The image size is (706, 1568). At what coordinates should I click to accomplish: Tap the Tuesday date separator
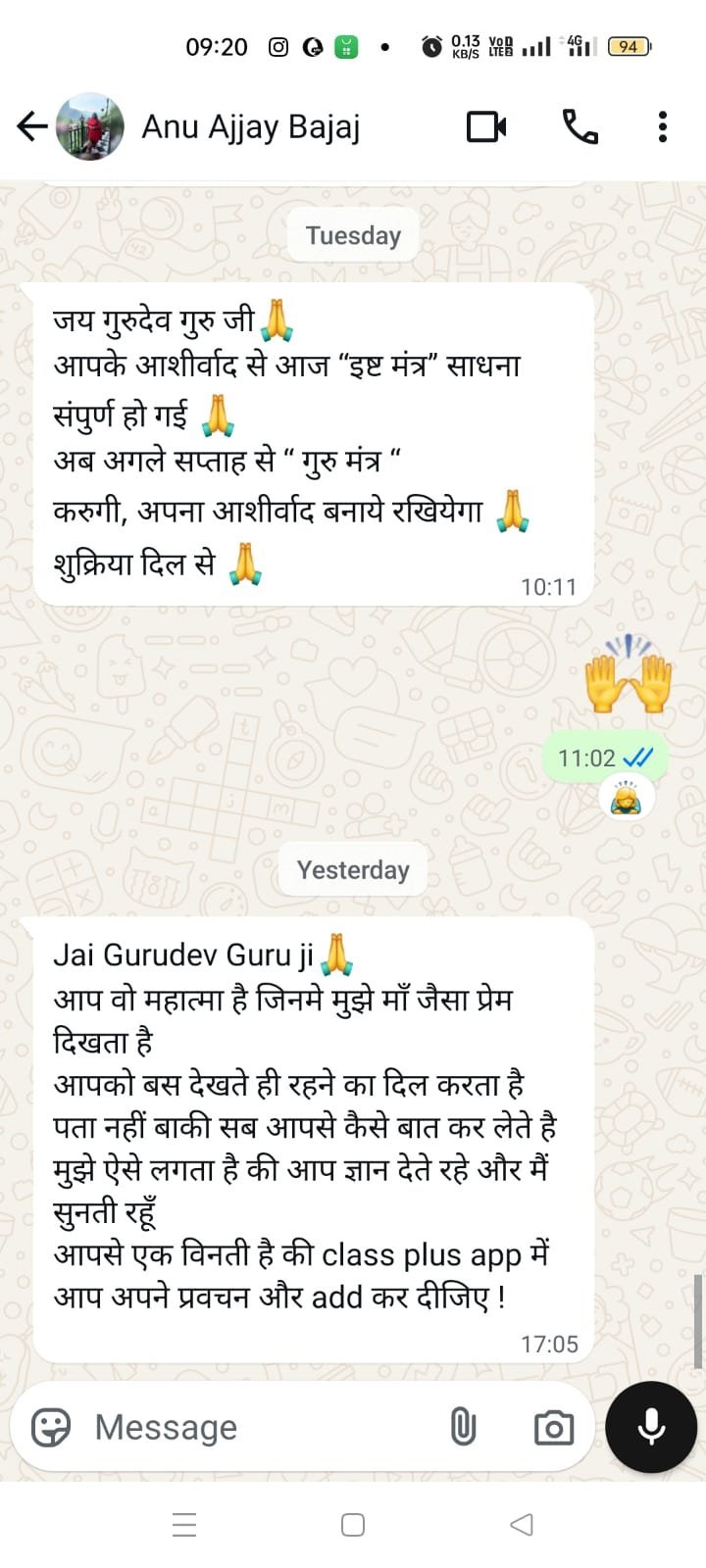tap(353, 234)
